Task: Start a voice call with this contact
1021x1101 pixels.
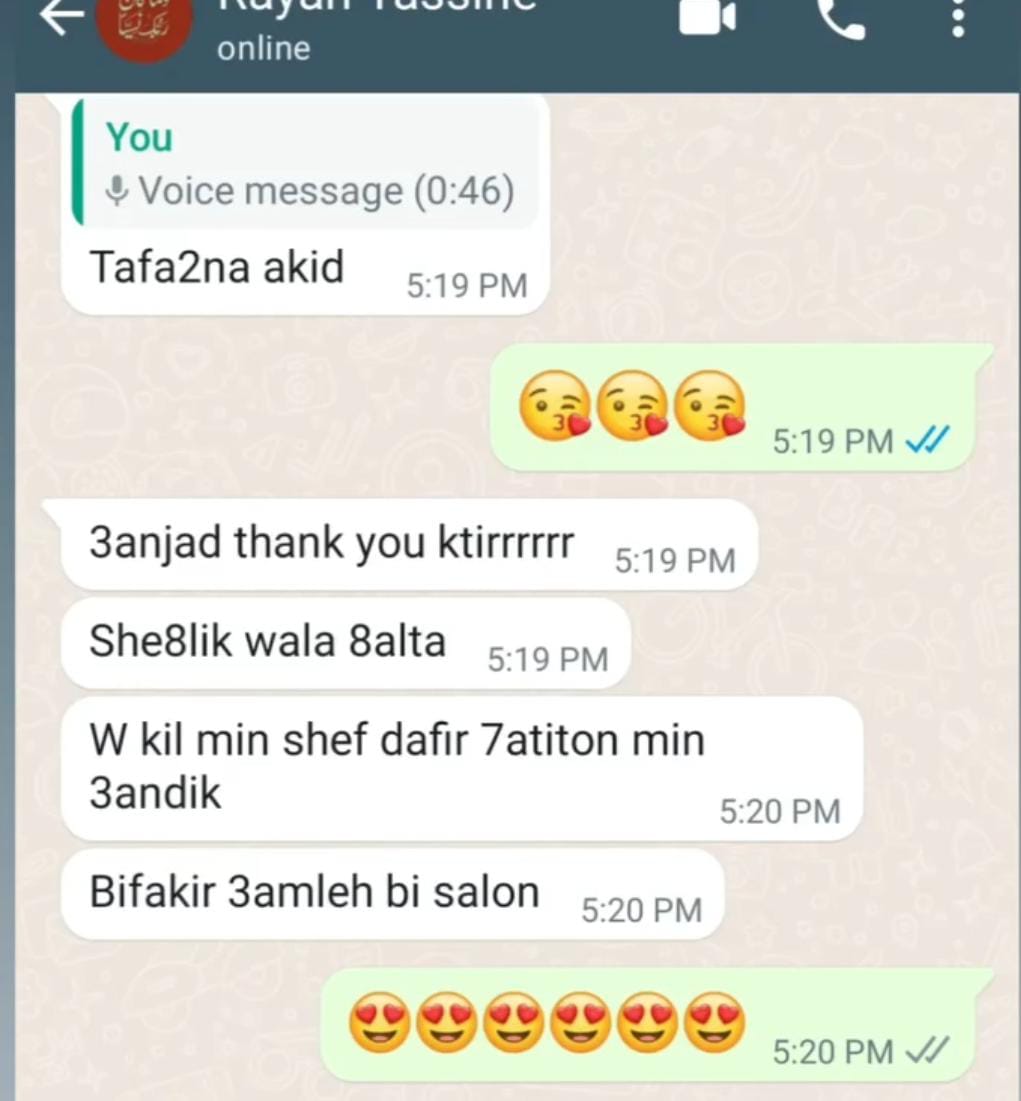Action: (840, 17)
